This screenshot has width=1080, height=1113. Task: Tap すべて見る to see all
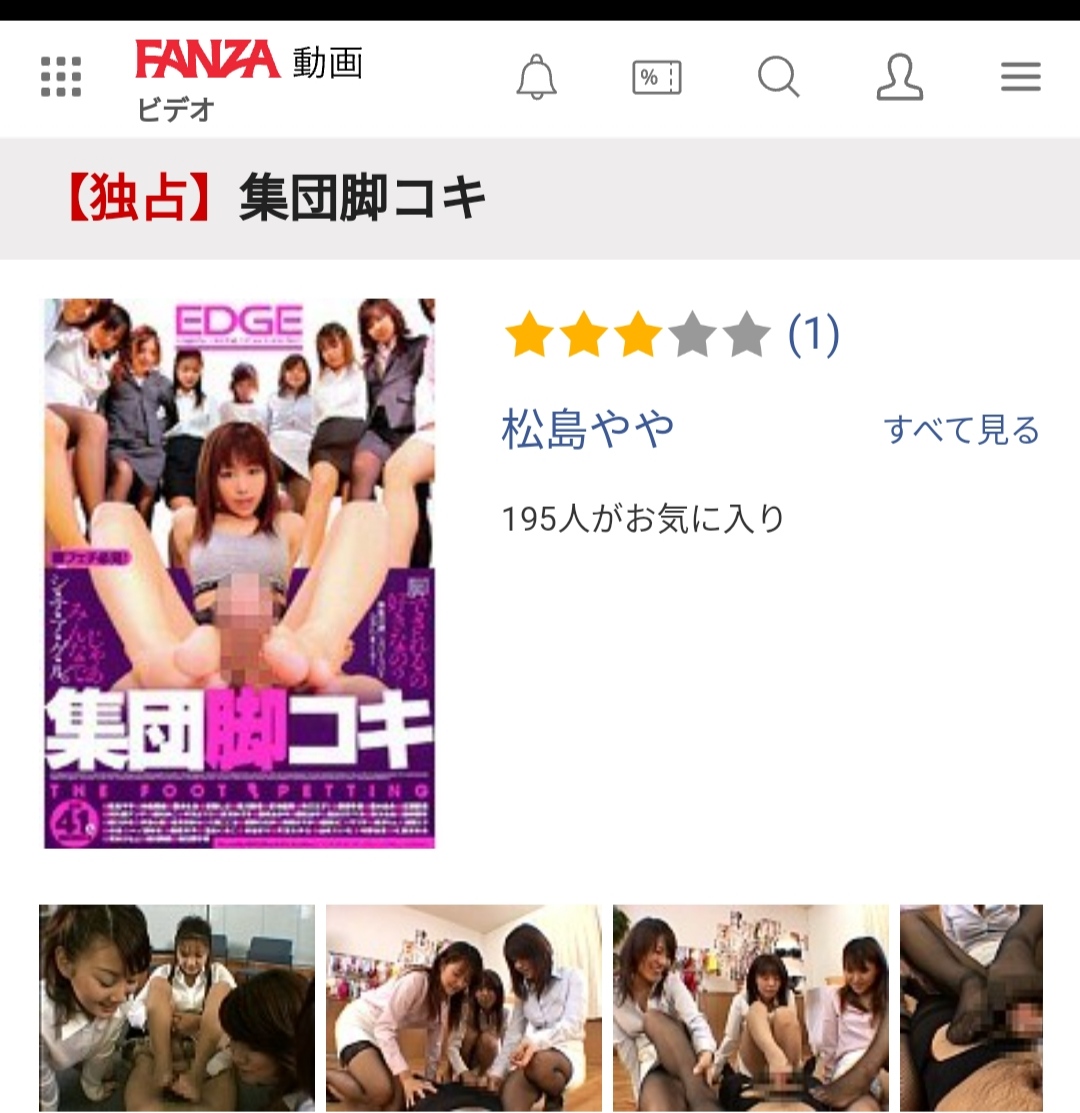coord(961,430)
